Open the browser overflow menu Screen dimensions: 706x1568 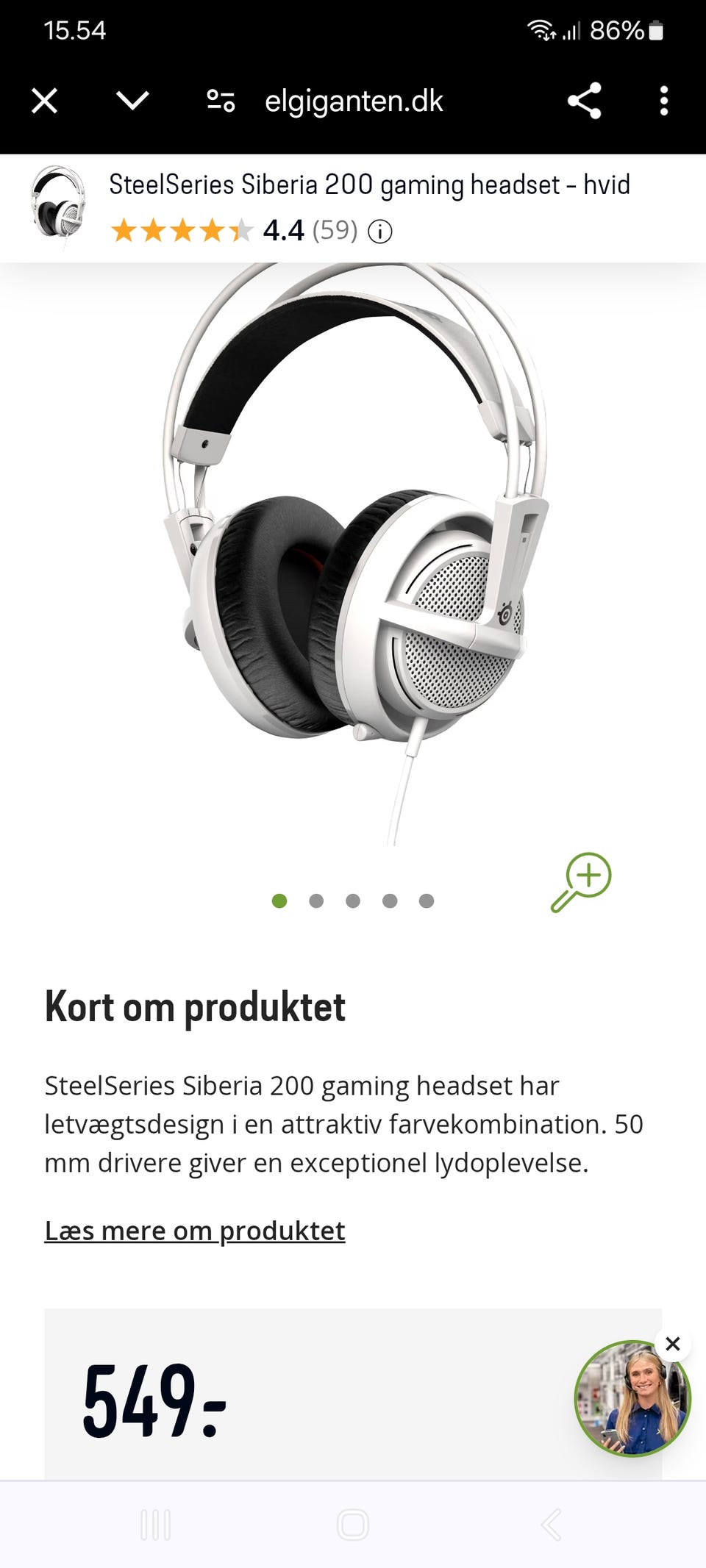pyautogui.click(x=664, y=101)
